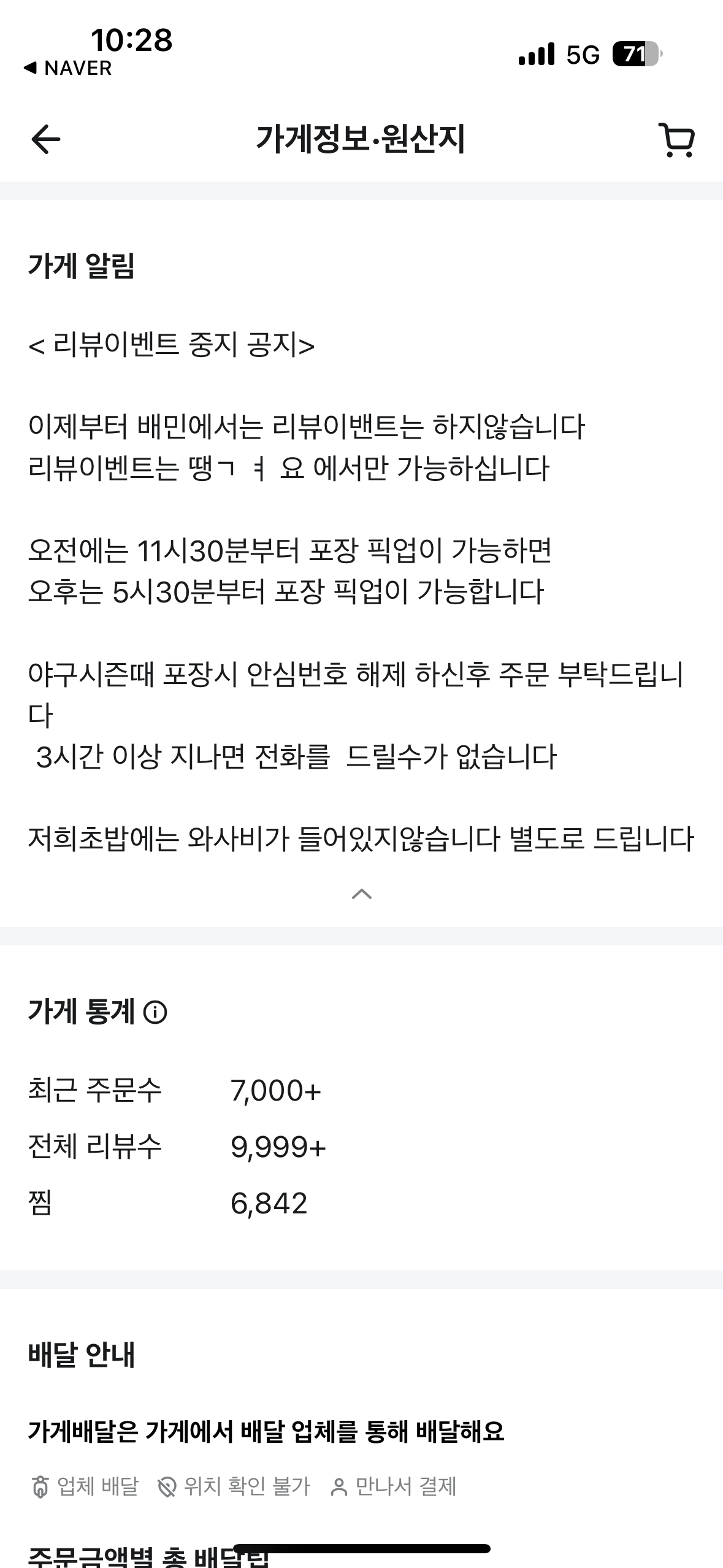
Task: Return to the NAVER app
Action: coord(67,68)
